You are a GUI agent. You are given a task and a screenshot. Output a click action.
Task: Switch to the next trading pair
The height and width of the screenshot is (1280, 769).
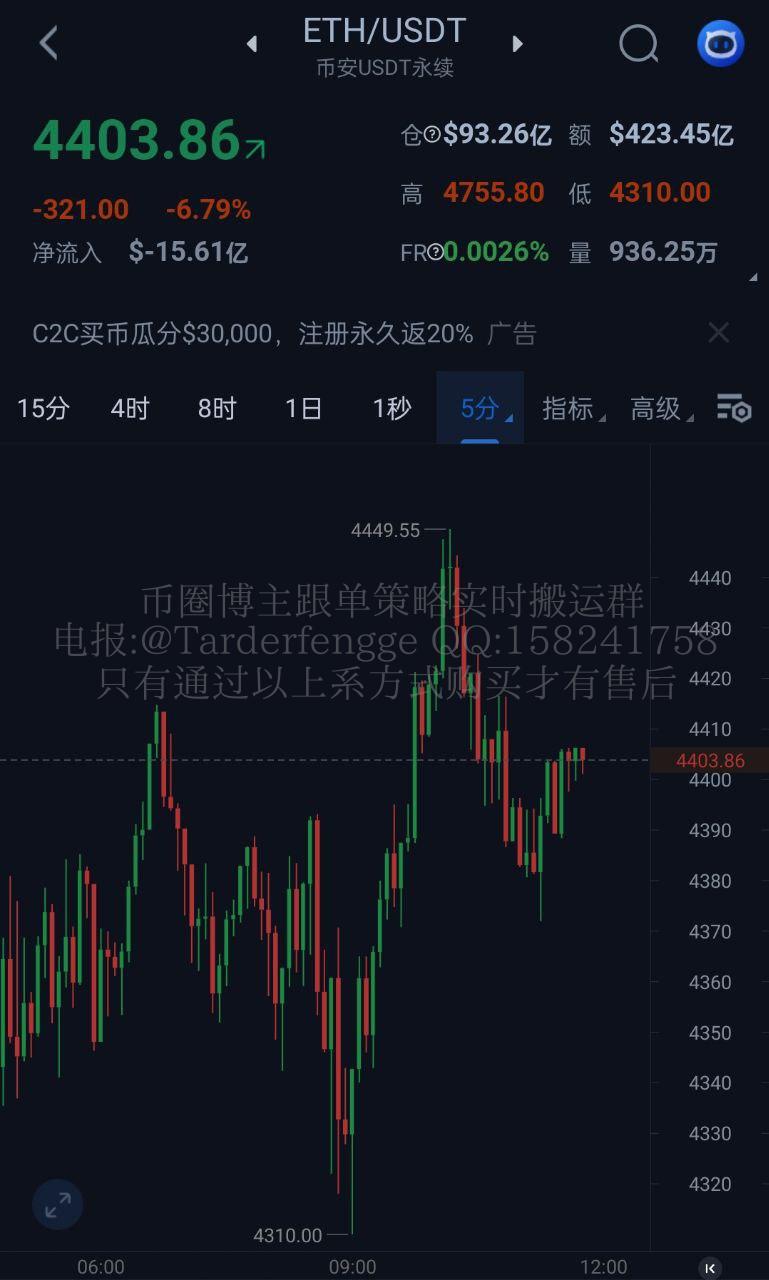[x=517, y=44]
